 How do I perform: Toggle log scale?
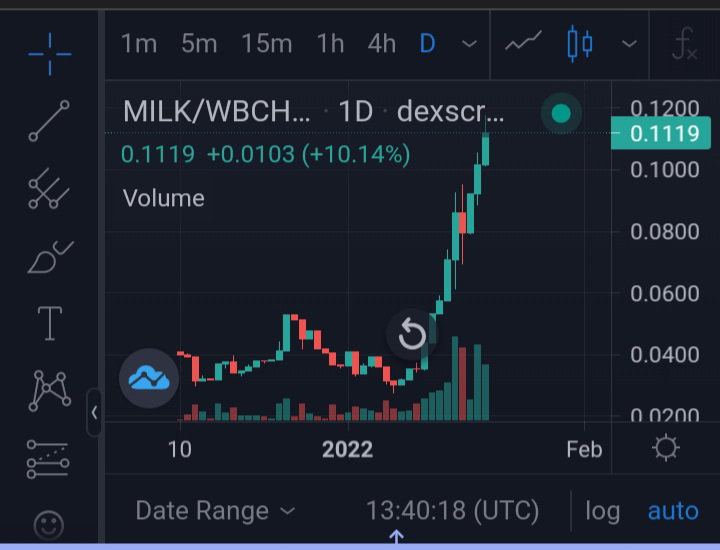pos(603,511)
